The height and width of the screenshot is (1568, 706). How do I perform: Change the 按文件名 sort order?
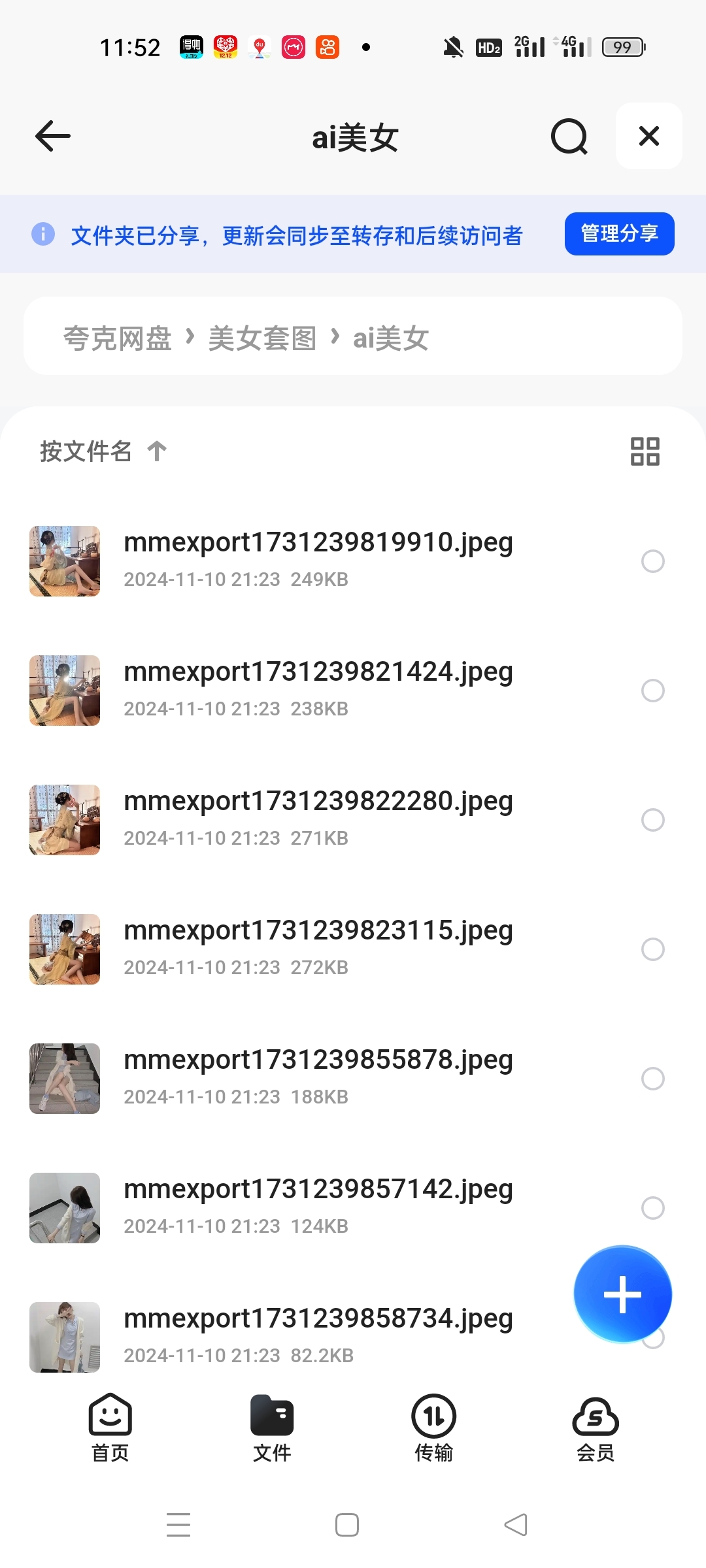tap(103, 451)
